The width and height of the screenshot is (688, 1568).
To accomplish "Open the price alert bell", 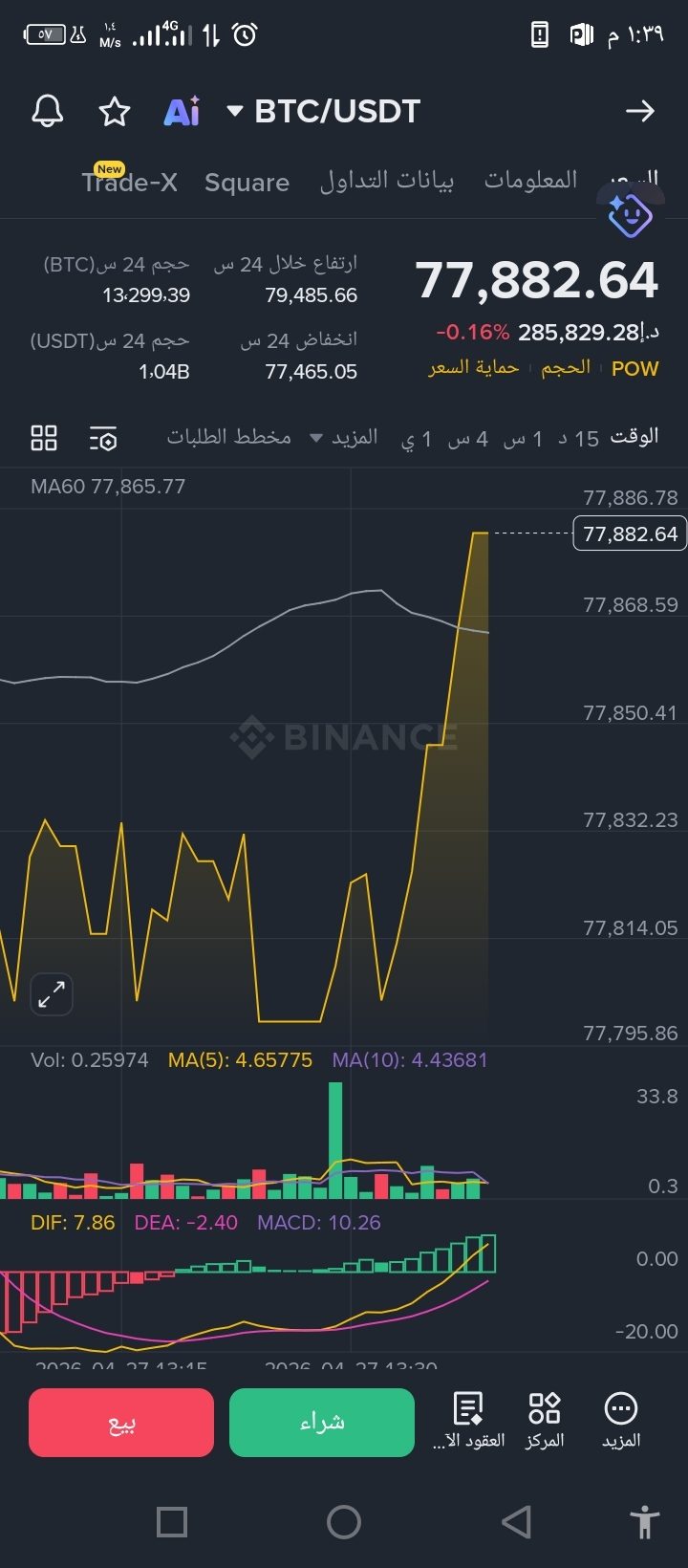I will click(x=48, y=112).
